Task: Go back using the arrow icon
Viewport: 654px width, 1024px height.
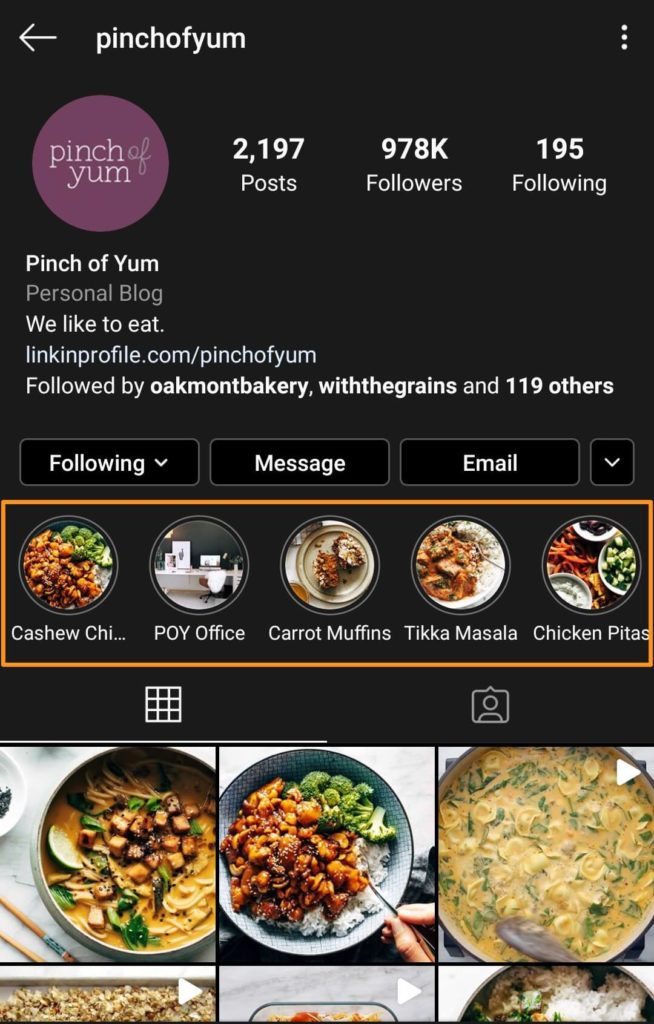Action: point(38,39)
